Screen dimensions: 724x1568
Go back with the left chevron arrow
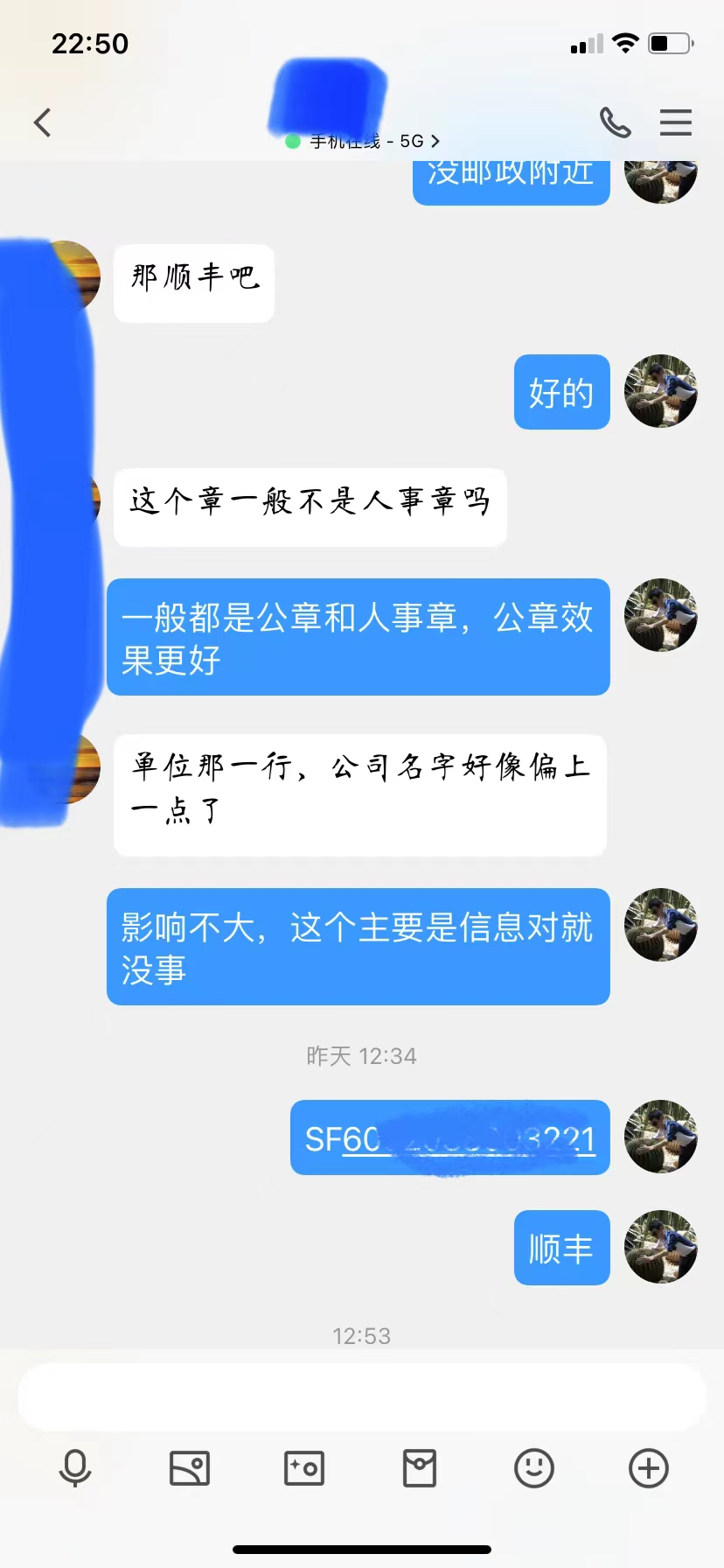(x=42, y=122)
